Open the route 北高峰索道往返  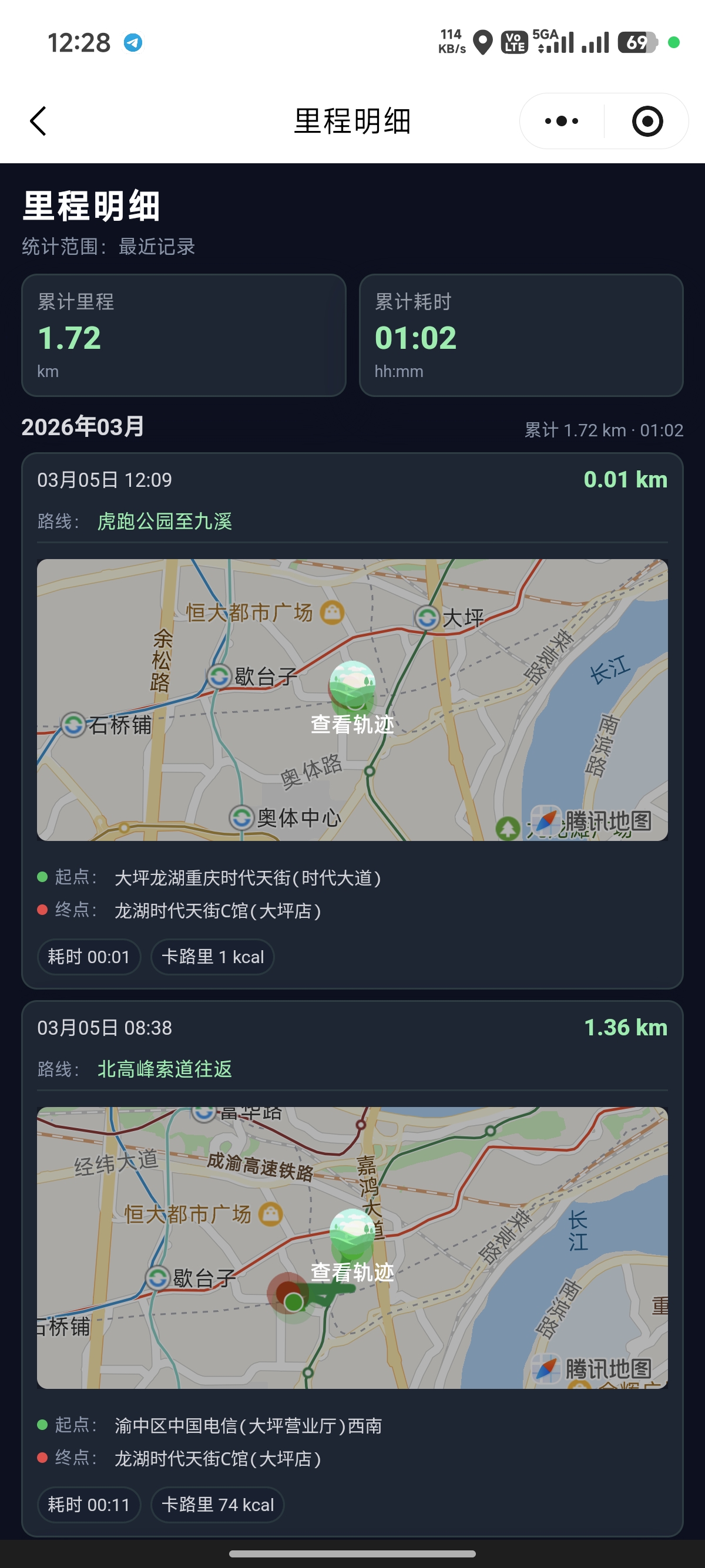(x=165, y=1069)
